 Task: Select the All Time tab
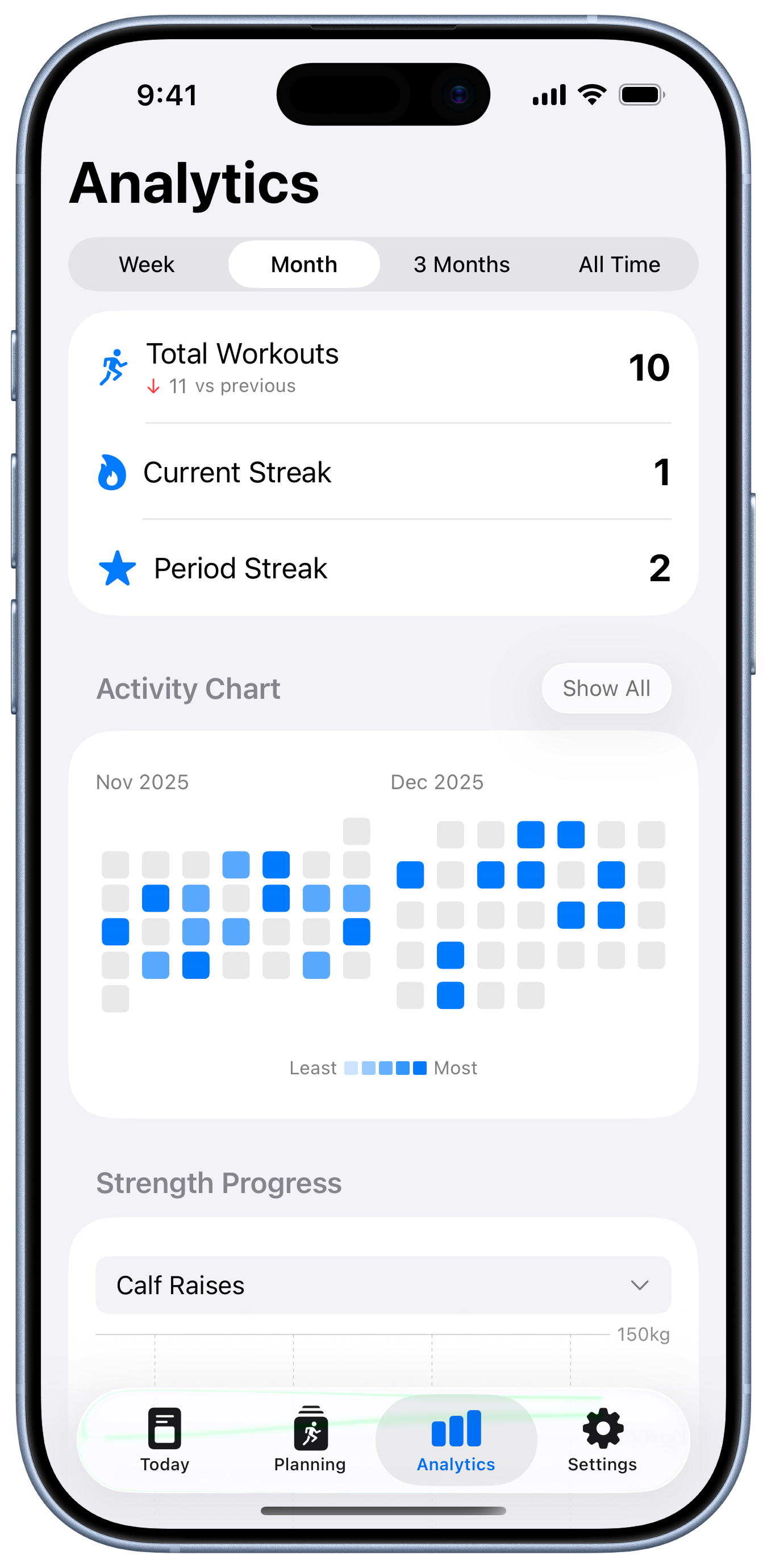pyautogui.click(x=619, y=264)
